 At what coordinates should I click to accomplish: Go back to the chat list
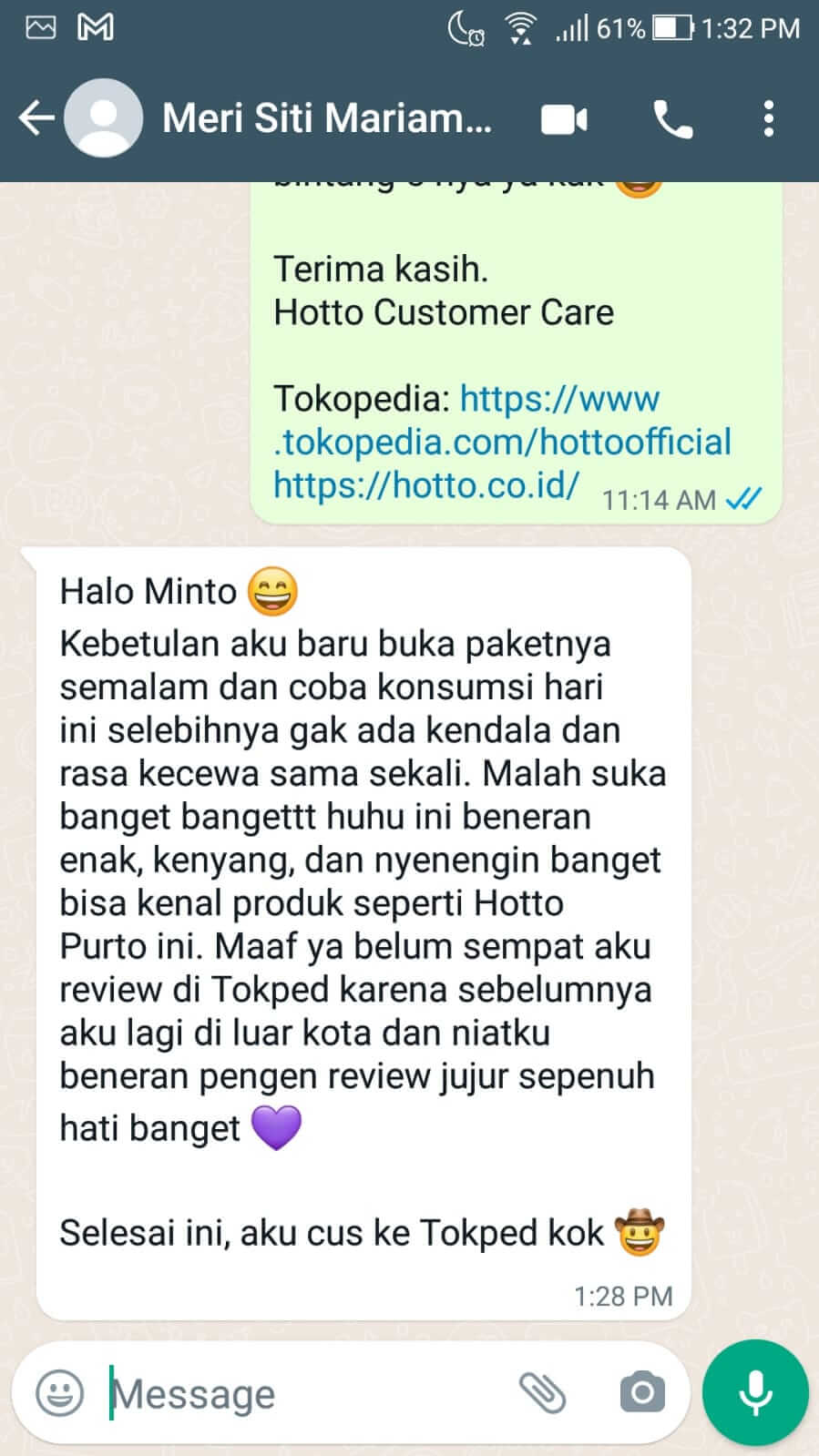click(x=36, y=118)
